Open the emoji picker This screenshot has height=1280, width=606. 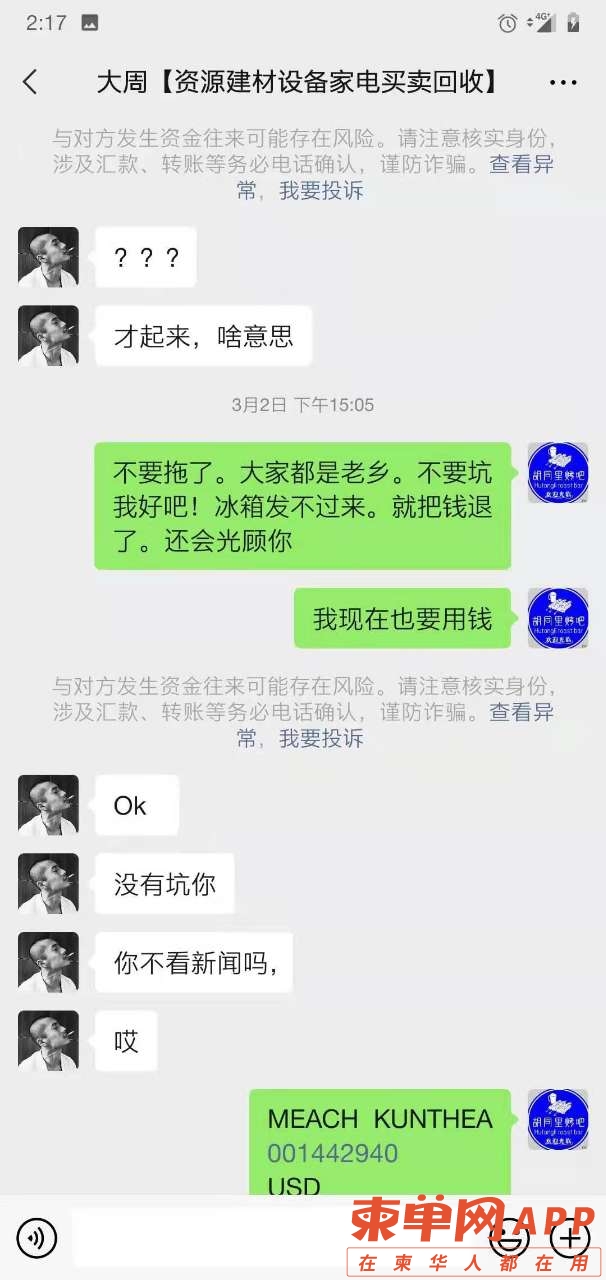pos(509,1239)
